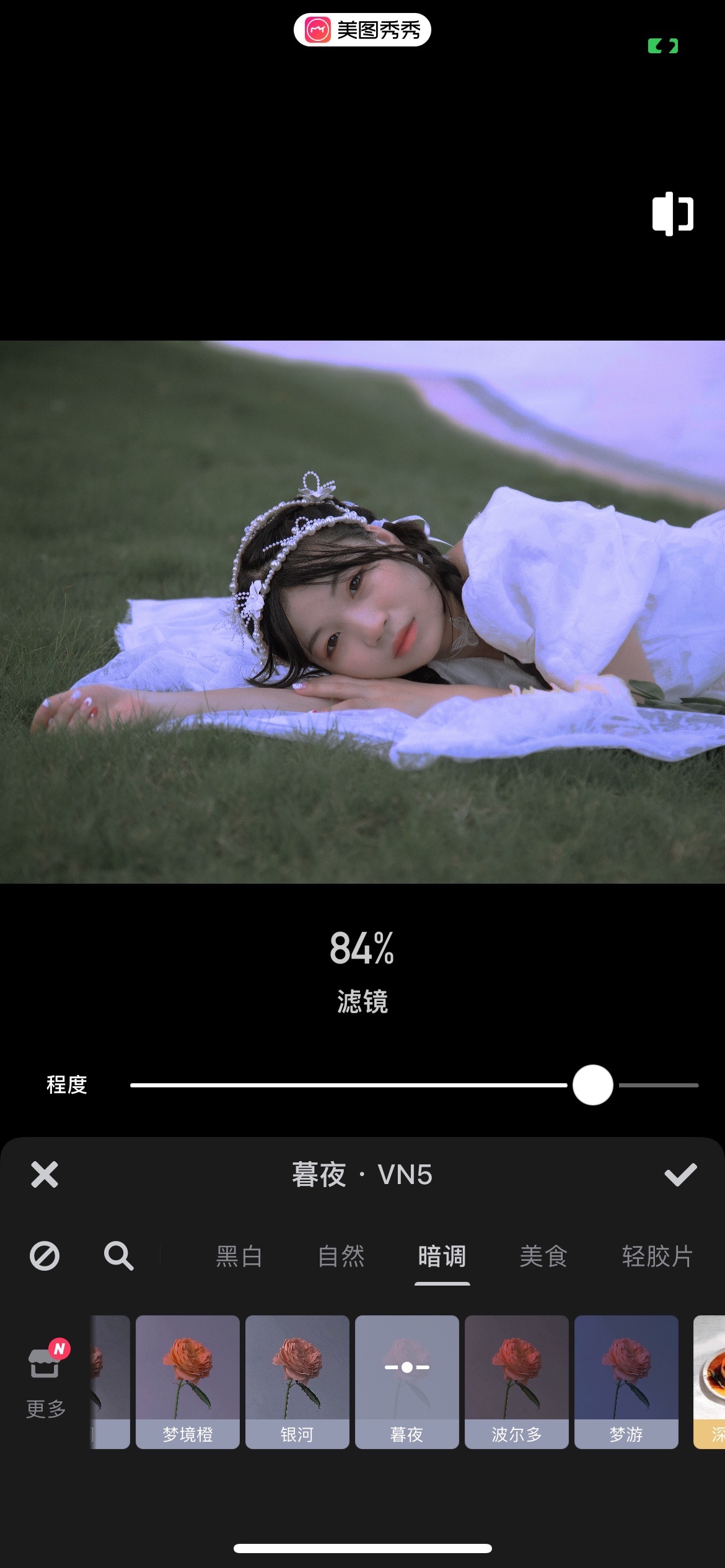Tap the selected 暮夜 filter tile
The image size is (725, 1568).
pos(407,1381)
